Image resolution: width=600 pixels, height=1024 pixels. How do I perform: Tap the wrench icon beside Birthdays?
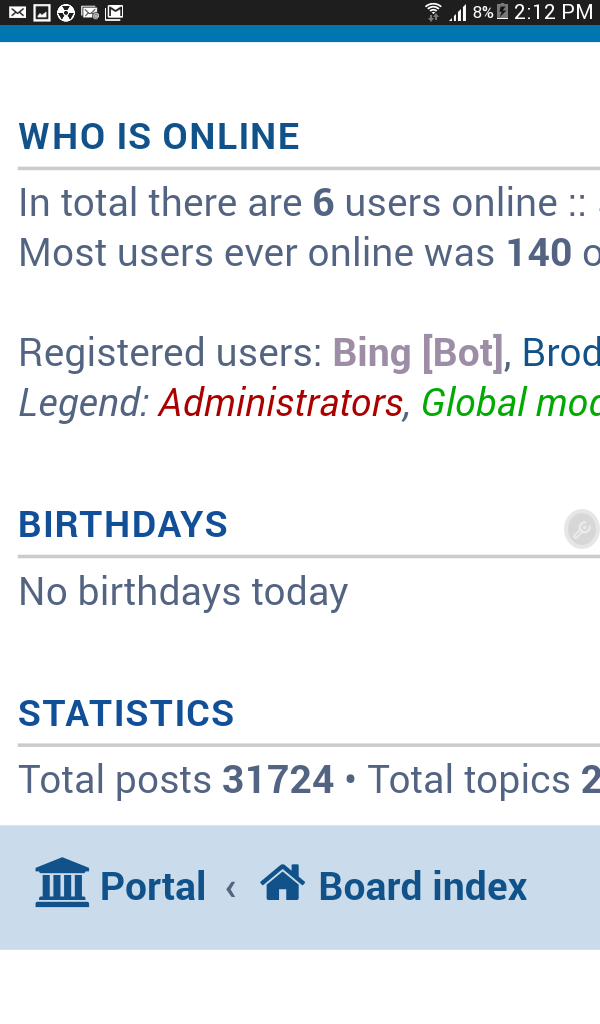coord(582,529)
